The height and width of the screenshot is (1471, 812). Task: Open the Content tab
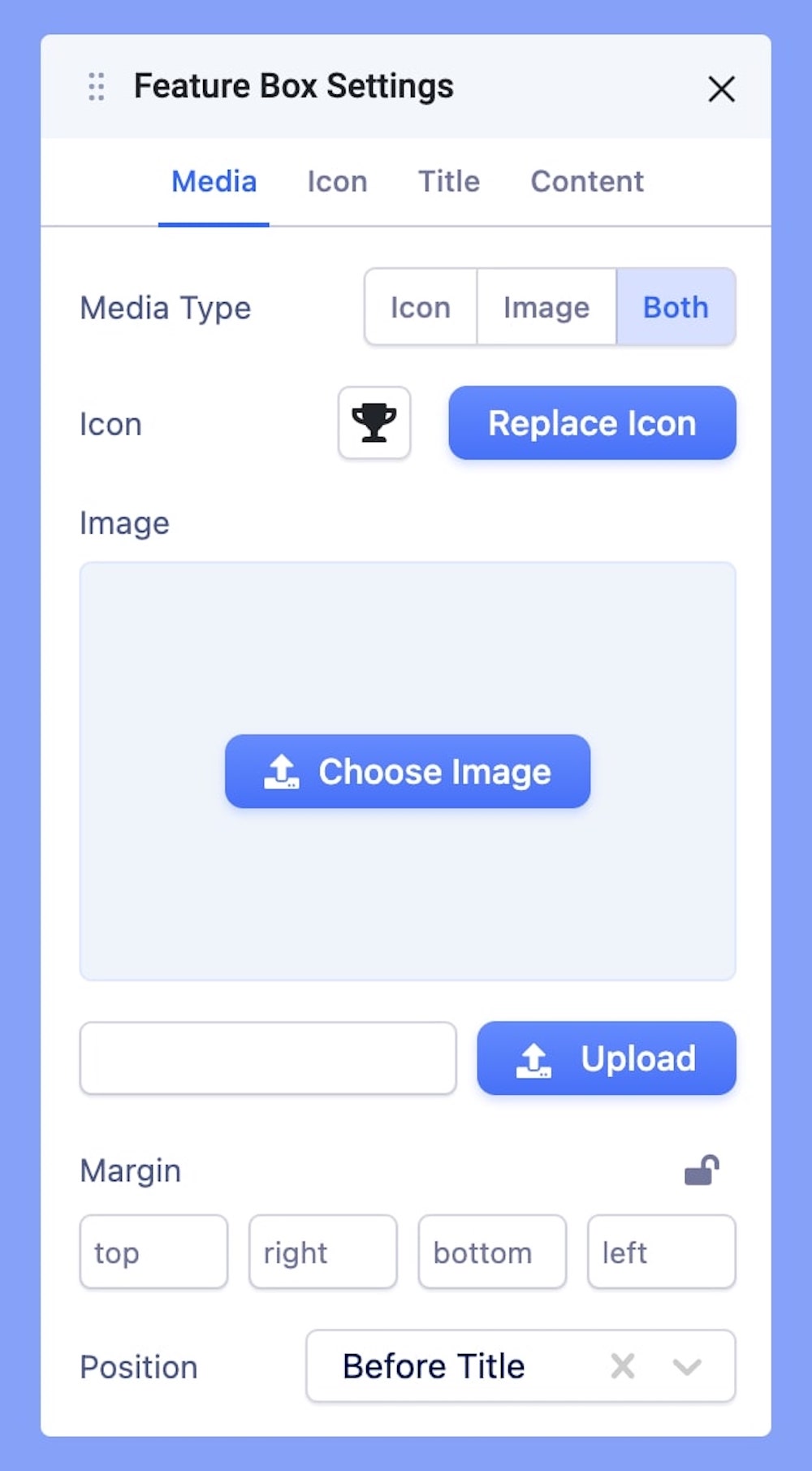[x=587, y=181]
